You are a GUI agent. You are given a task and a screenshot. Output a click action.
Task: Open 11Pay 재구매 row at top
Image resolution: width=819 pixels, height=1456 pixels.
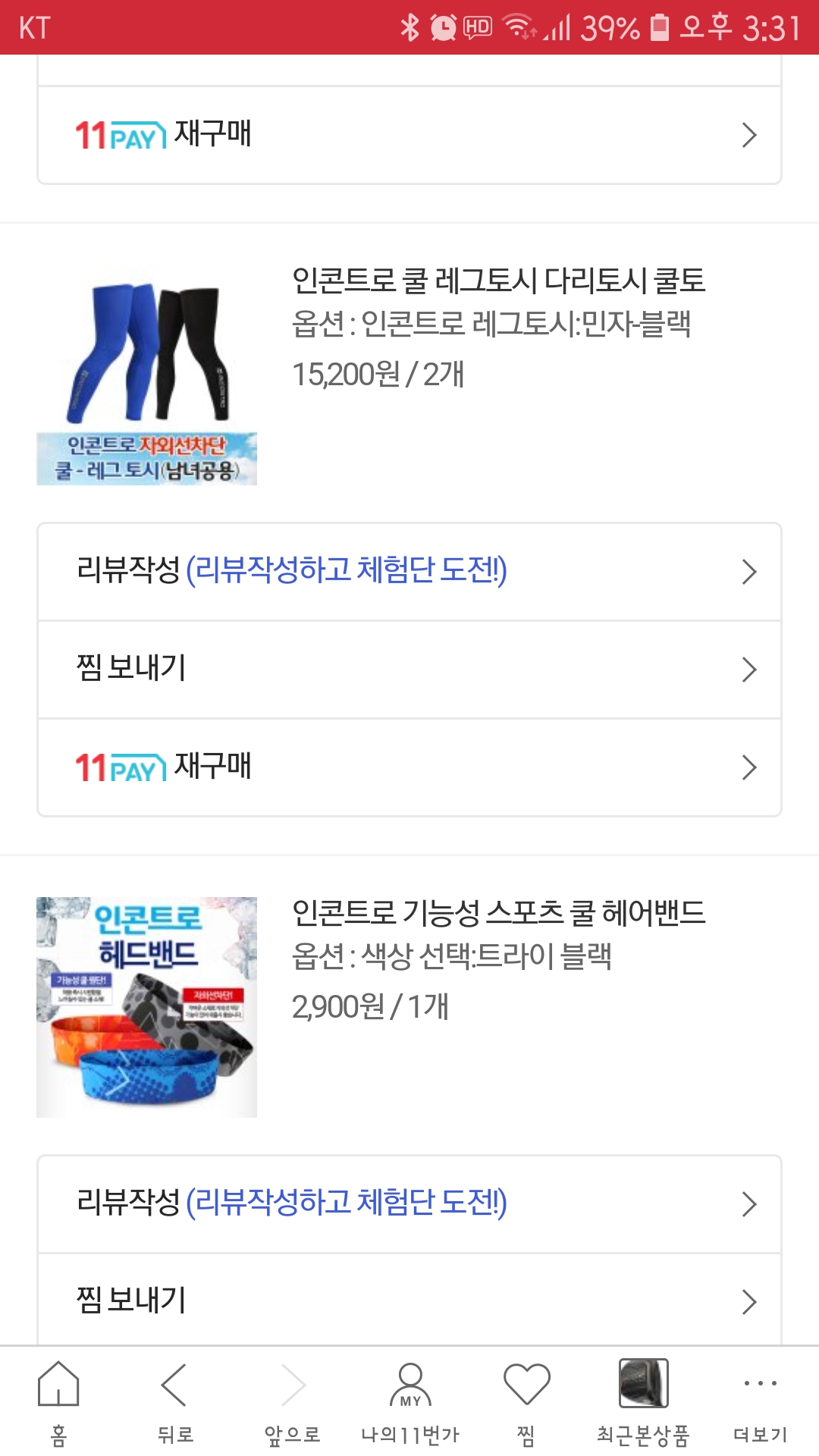tap(409, 135)
